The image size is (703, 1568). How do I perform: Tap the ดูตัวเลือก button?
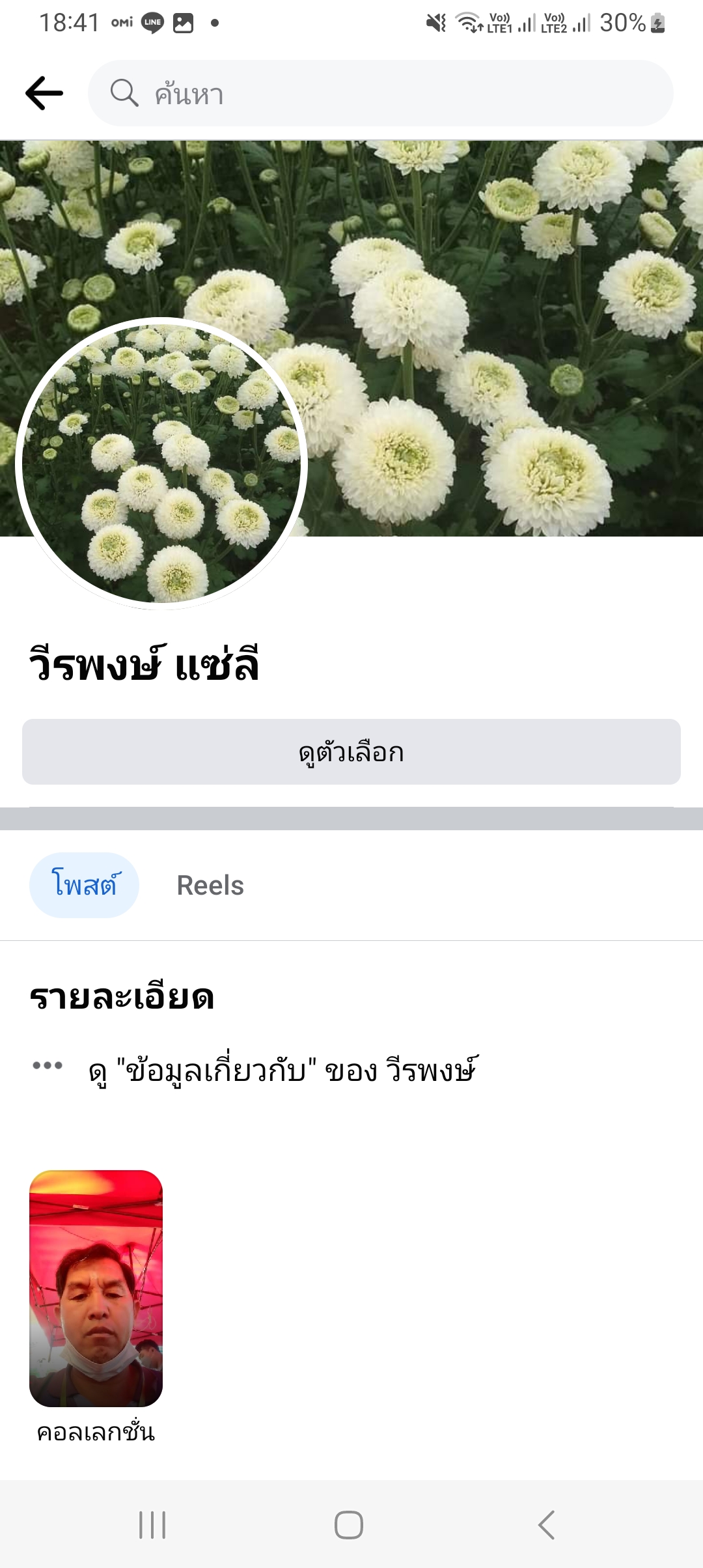pos(351,752)
